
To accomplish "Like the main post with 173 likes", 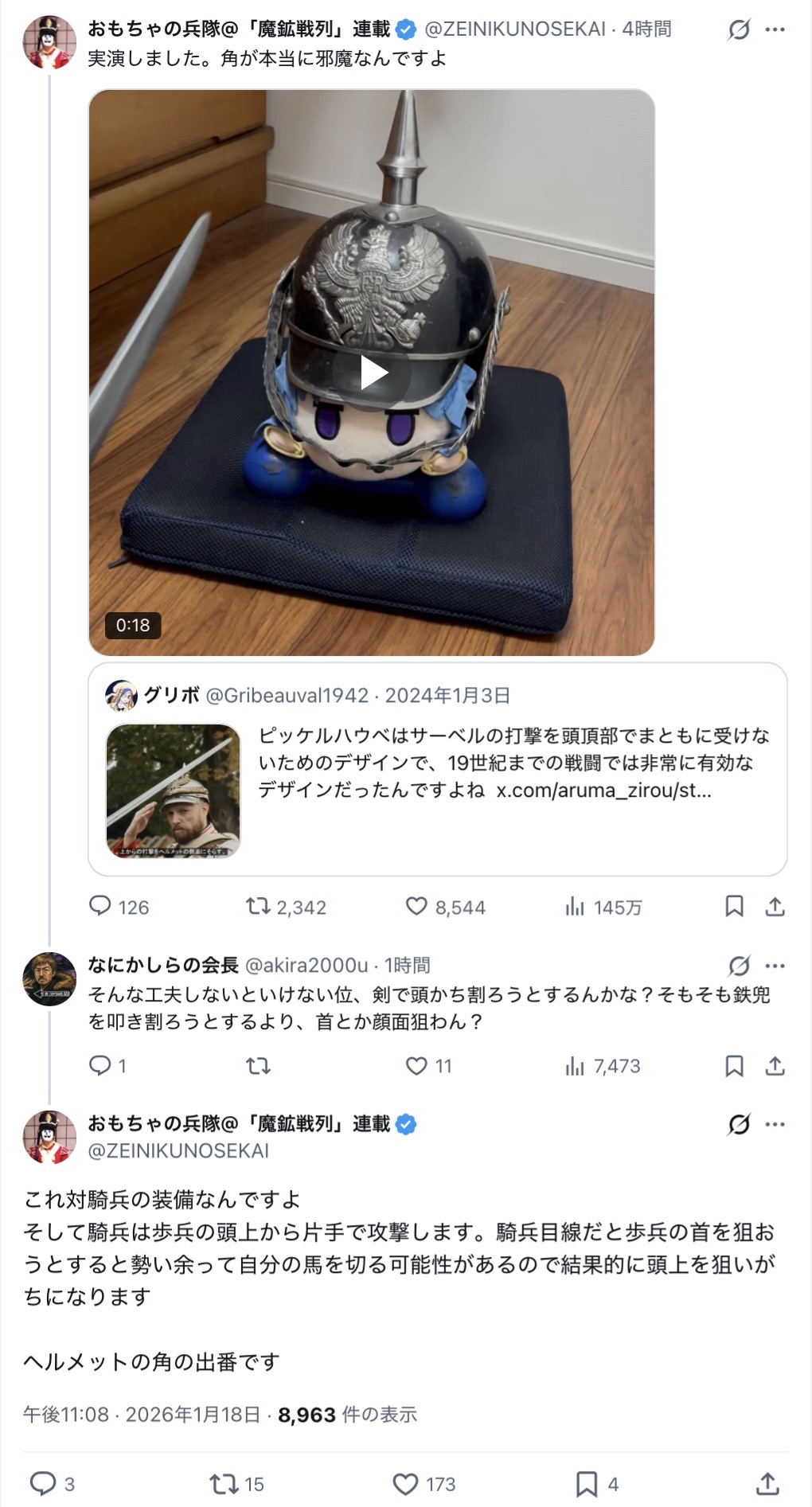I will (406, 1483).
